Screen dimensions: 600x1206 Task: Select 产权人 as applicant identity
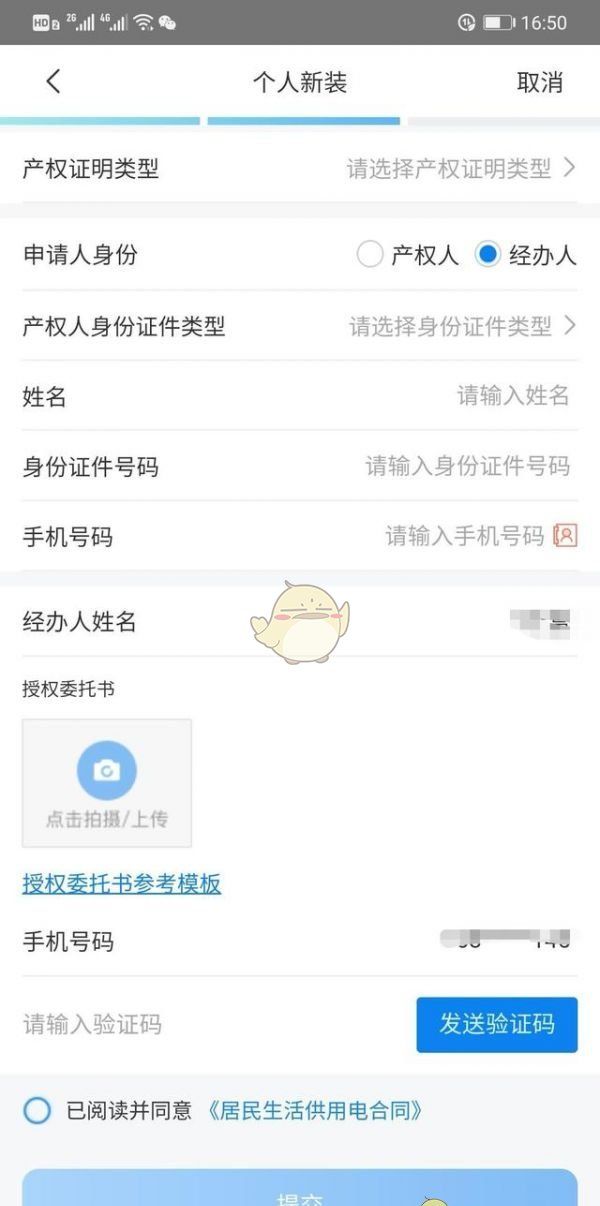tap(371, 255)
